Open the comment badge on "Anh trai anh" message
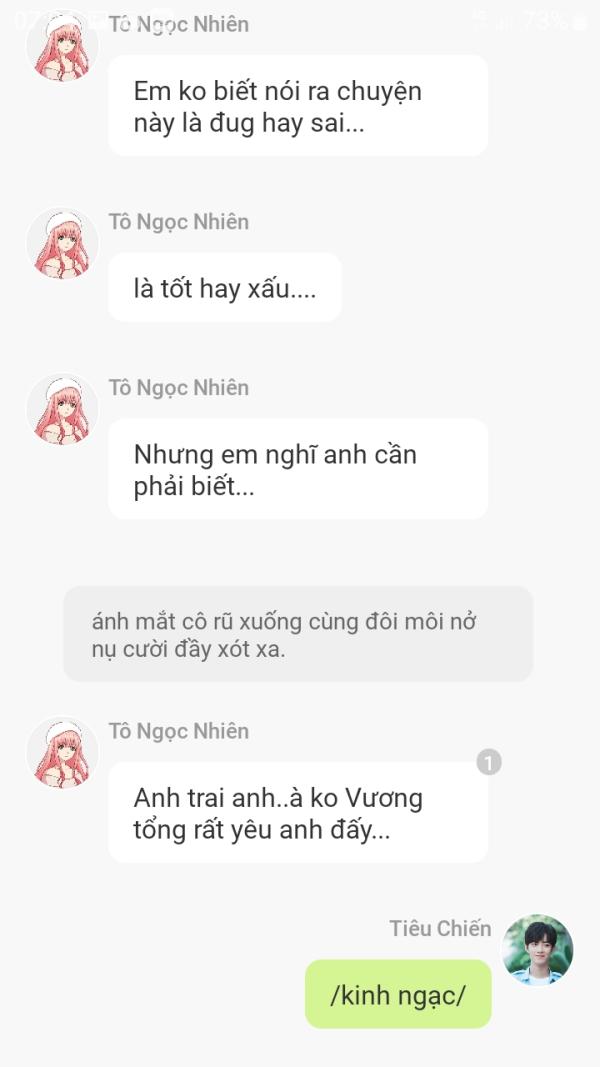This screenshot has height=1067, width=600. click(x=489, y=763)
